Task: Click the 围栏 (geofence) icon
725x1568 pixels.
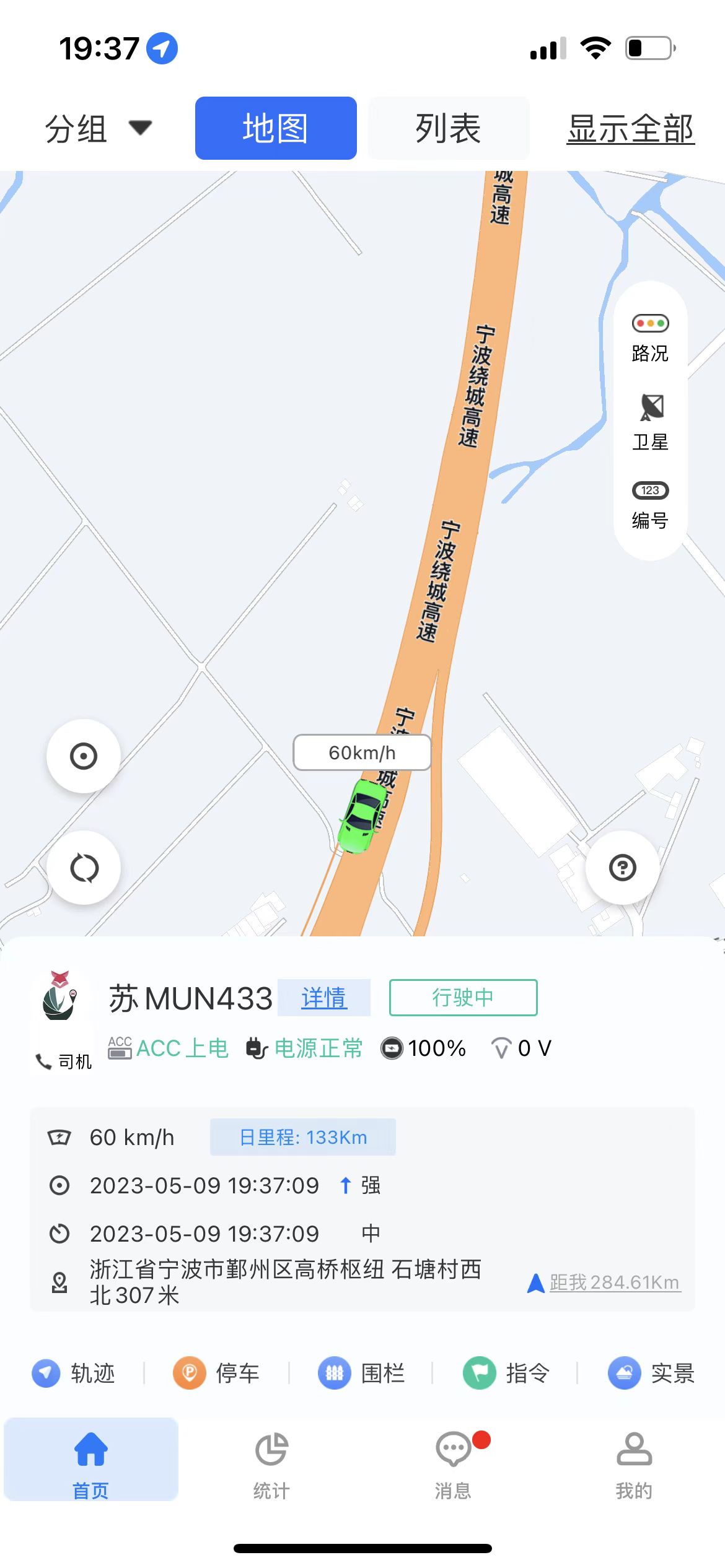Action: click(333, 1372)
